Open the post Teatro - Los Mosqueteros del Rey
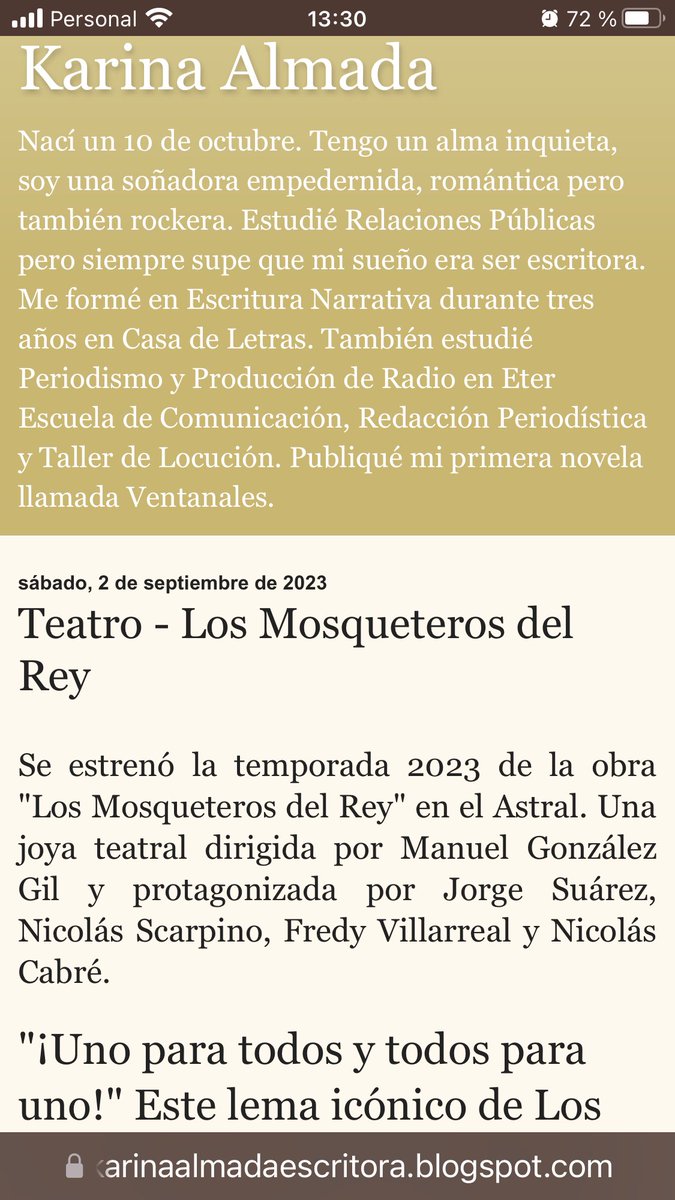The height and width of the screenshot is (1200, 675). [x=296, y=649]
